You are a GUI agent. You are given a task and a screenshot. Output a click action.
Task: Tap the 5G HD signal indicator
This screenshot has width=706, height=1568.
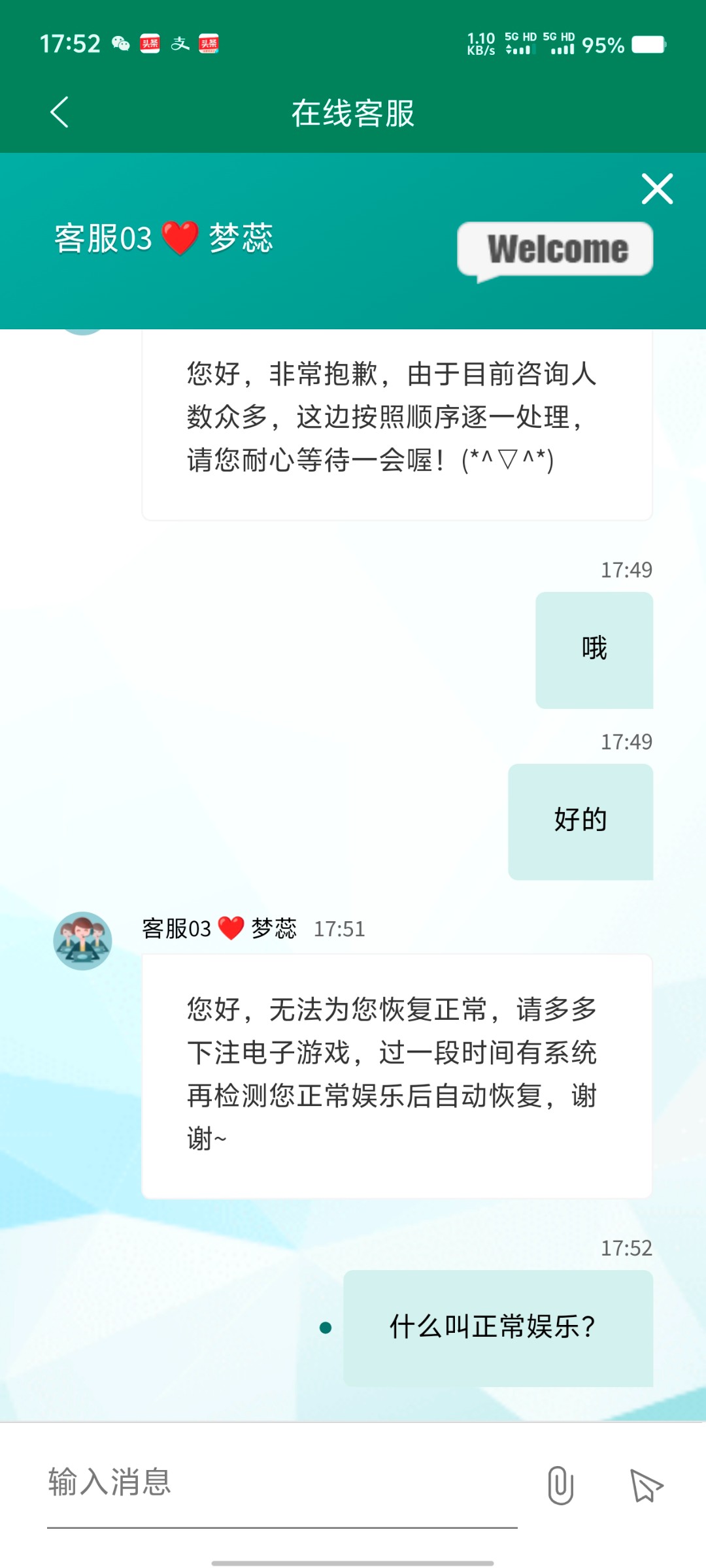tap(523, 42)
